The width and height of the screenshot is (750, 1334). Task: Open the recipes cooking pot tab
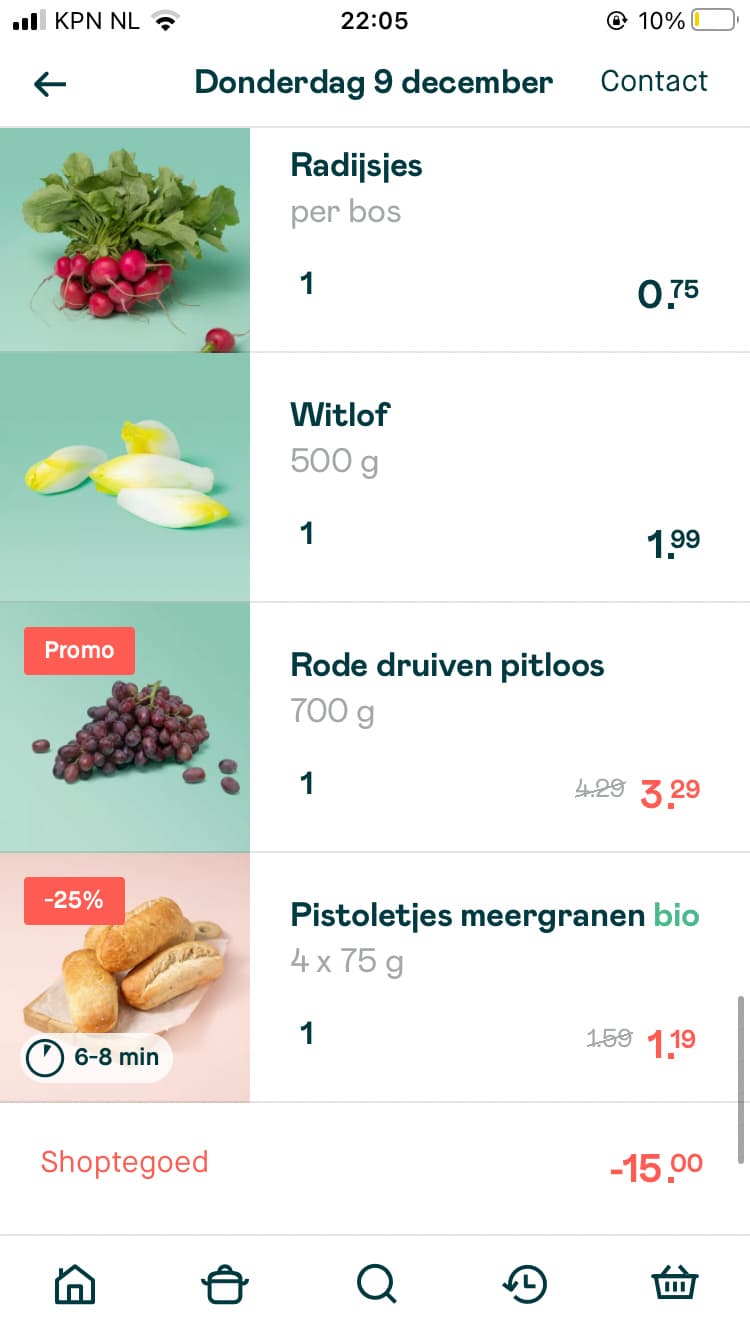pos(225,1283)
